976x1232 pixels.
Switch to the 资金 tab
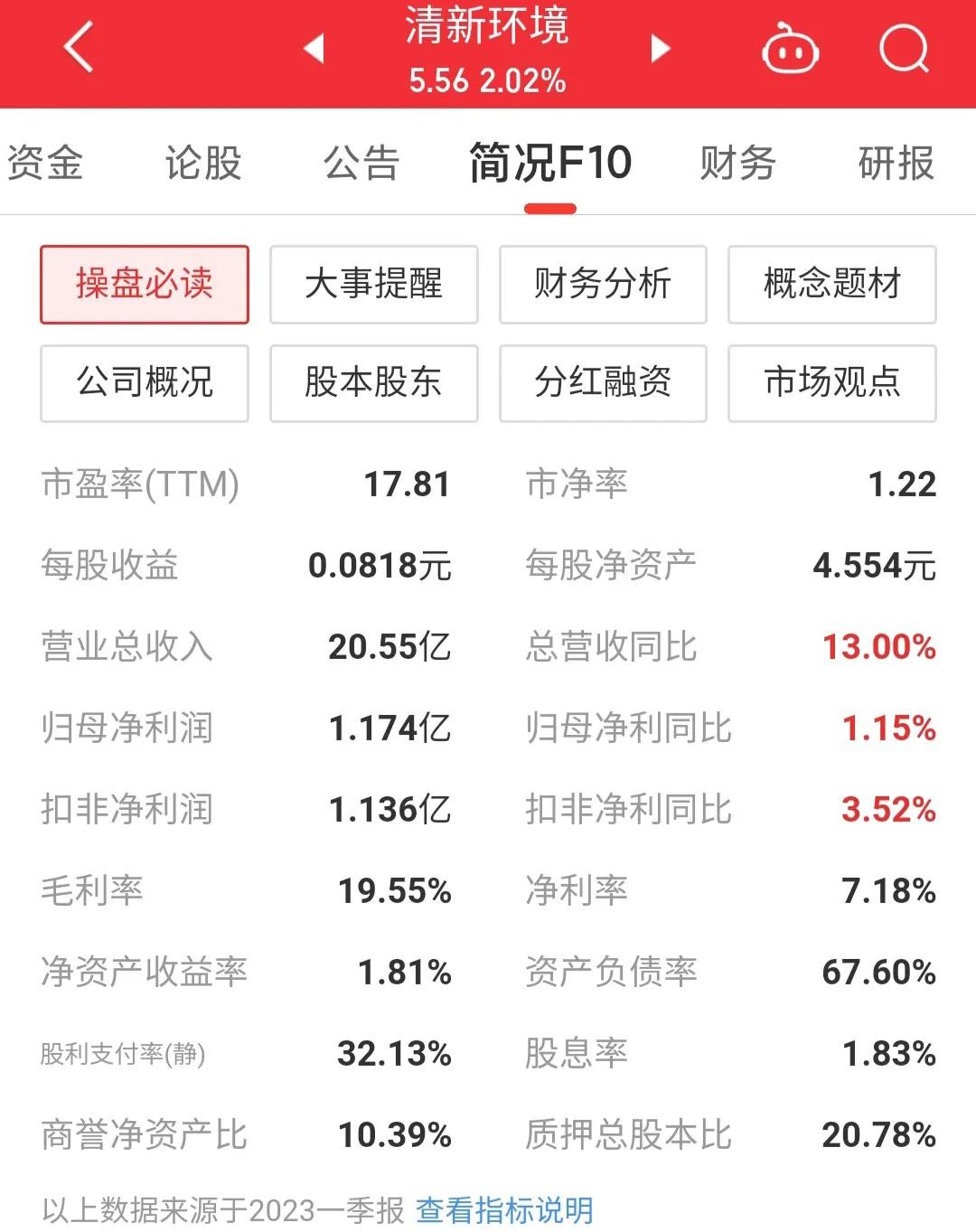[45, 164]
